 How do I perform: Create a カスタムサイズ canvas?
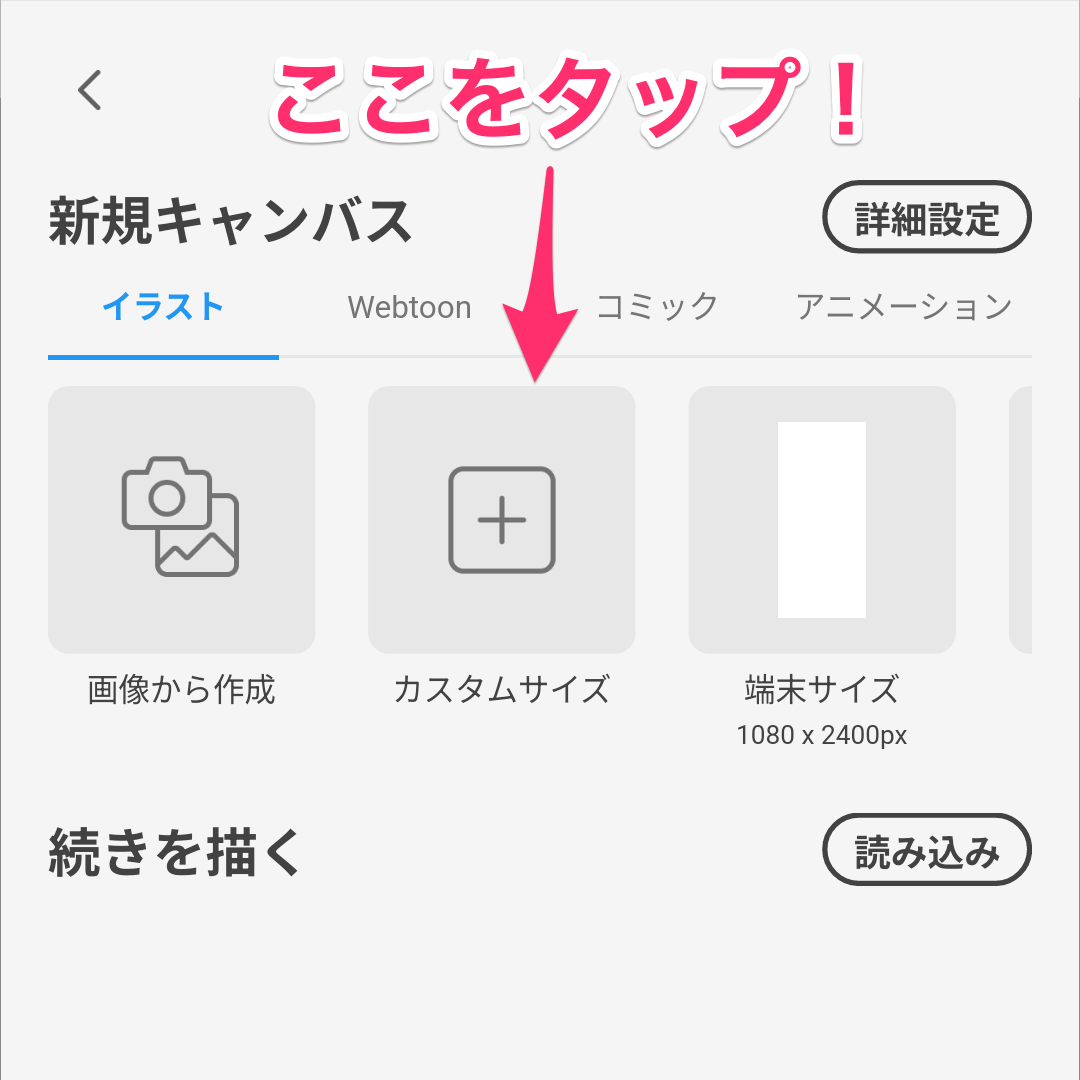tap(501, 520)
